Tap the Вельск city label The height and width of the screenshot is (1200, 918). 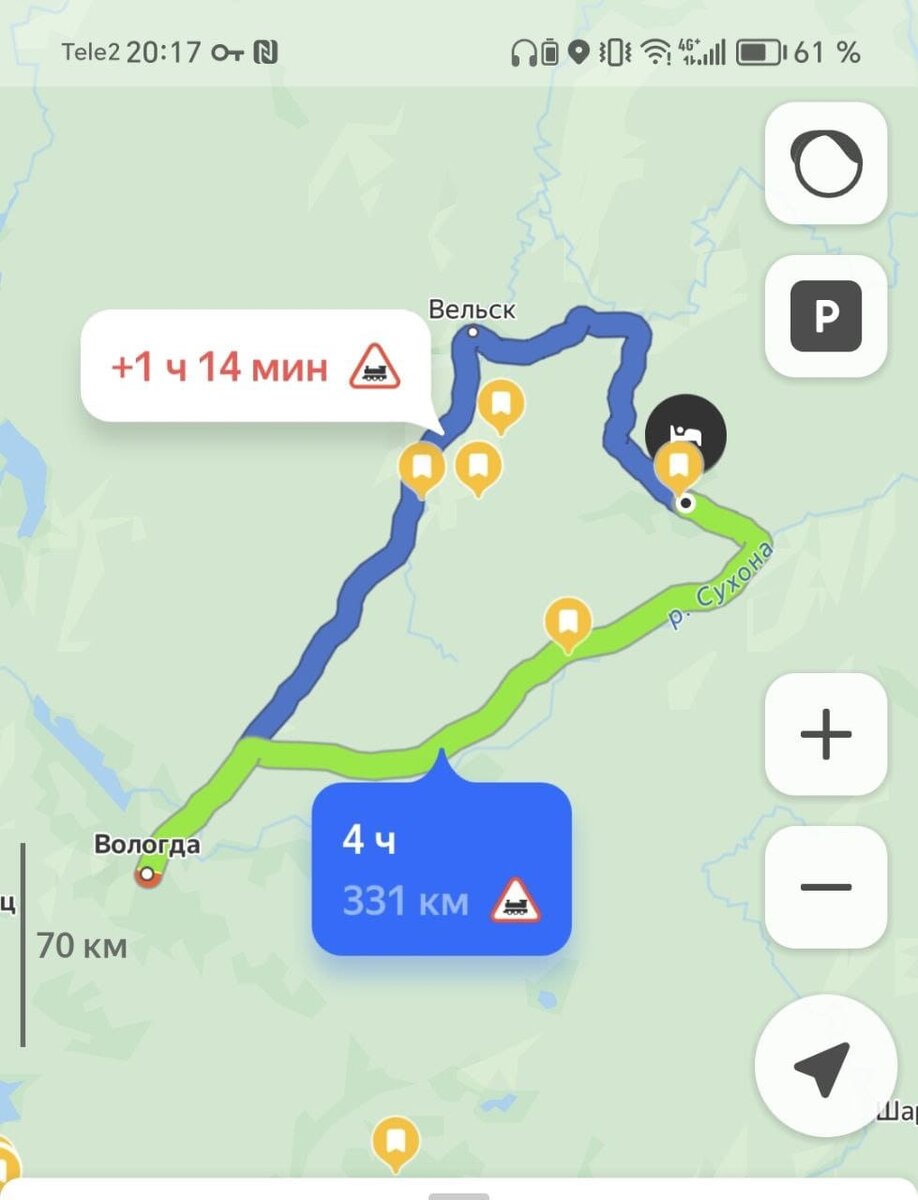click(x=471, y=310)
